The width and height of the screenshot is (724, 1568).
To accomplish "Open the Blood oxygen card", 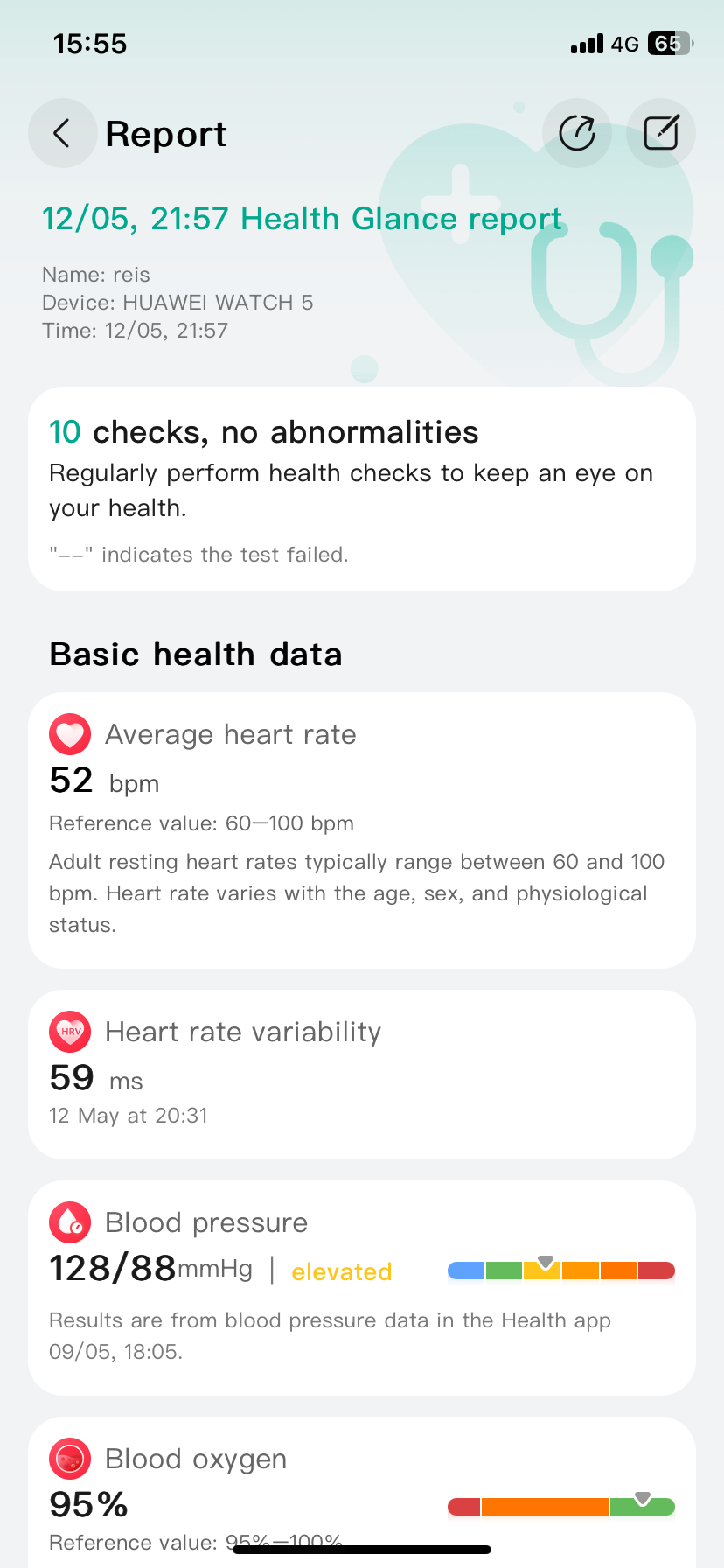I will pos(362,1492).
